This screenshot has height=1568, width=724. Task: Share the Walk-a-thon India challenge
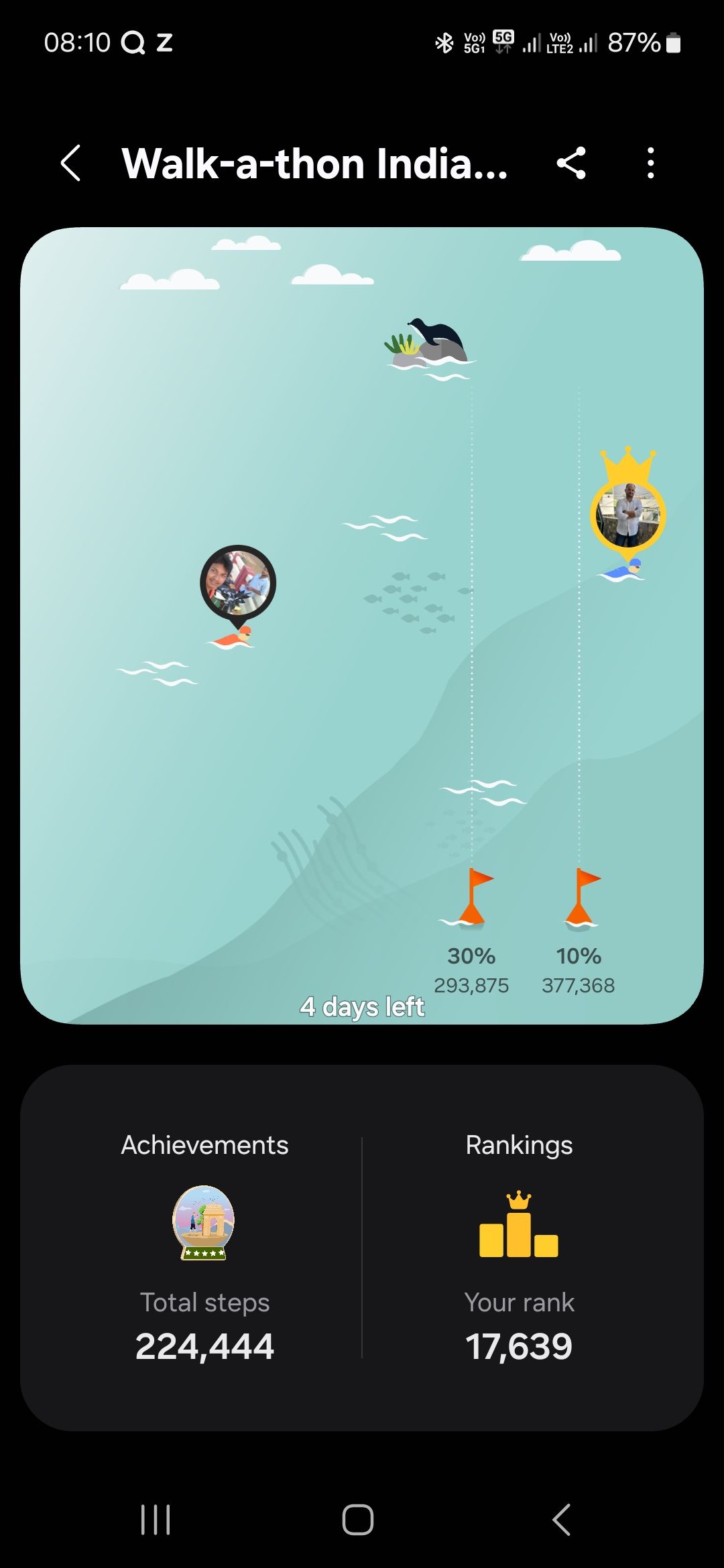tap(571, 163)
